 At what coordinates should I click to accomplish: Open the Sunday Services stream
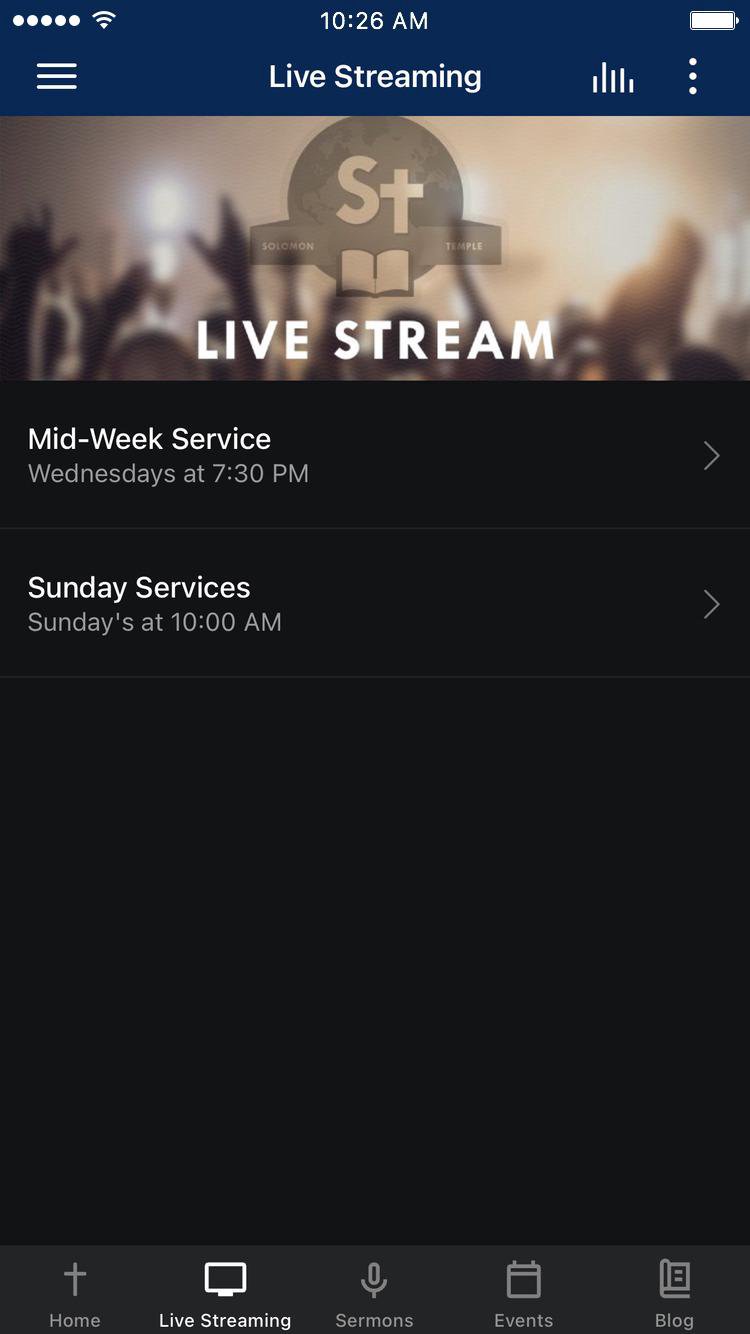(375, 604)
